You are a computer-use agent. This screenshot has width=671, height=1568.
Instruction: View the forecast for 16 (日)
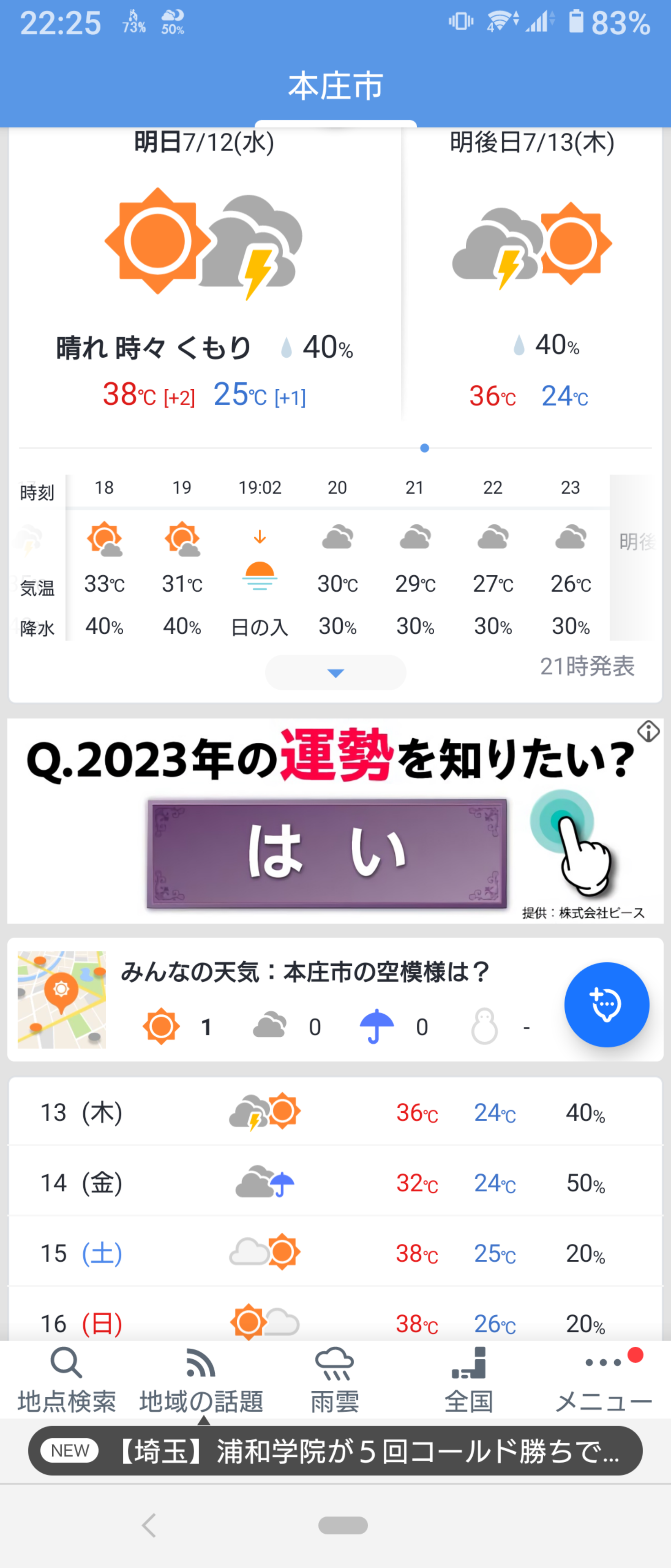click(335, 1322)
